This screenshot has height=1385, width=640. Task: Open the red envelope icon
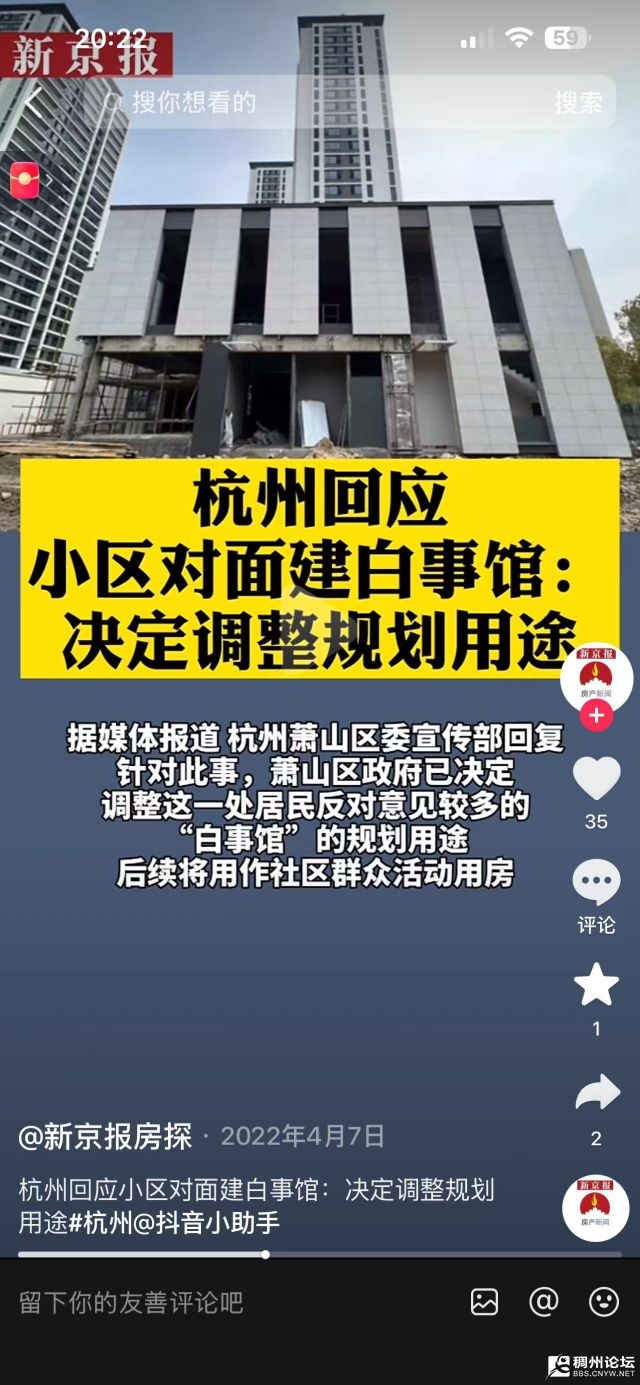[x=25, y=181]
